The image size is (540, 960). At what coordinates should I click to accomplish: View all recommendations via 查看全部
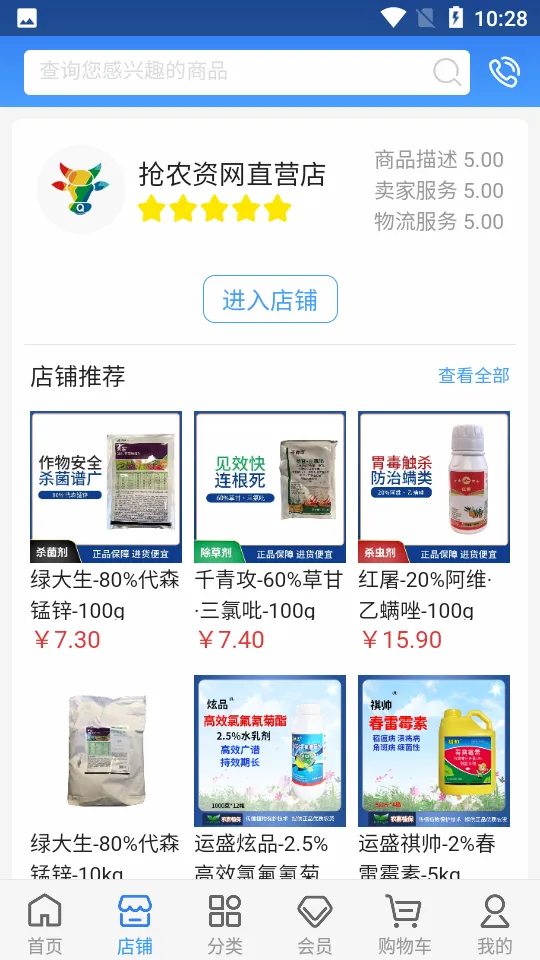474,375
